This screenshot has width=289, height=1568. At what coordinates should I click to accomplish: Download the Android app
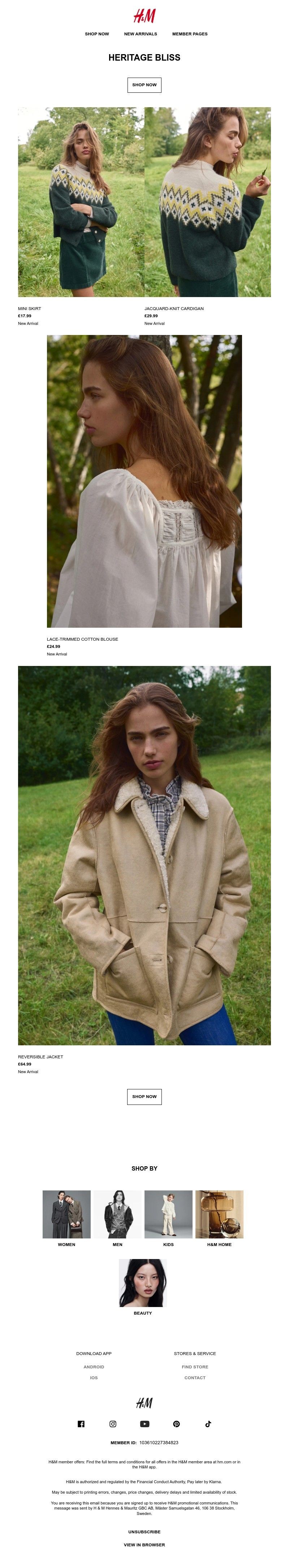tap(94, 1367)
